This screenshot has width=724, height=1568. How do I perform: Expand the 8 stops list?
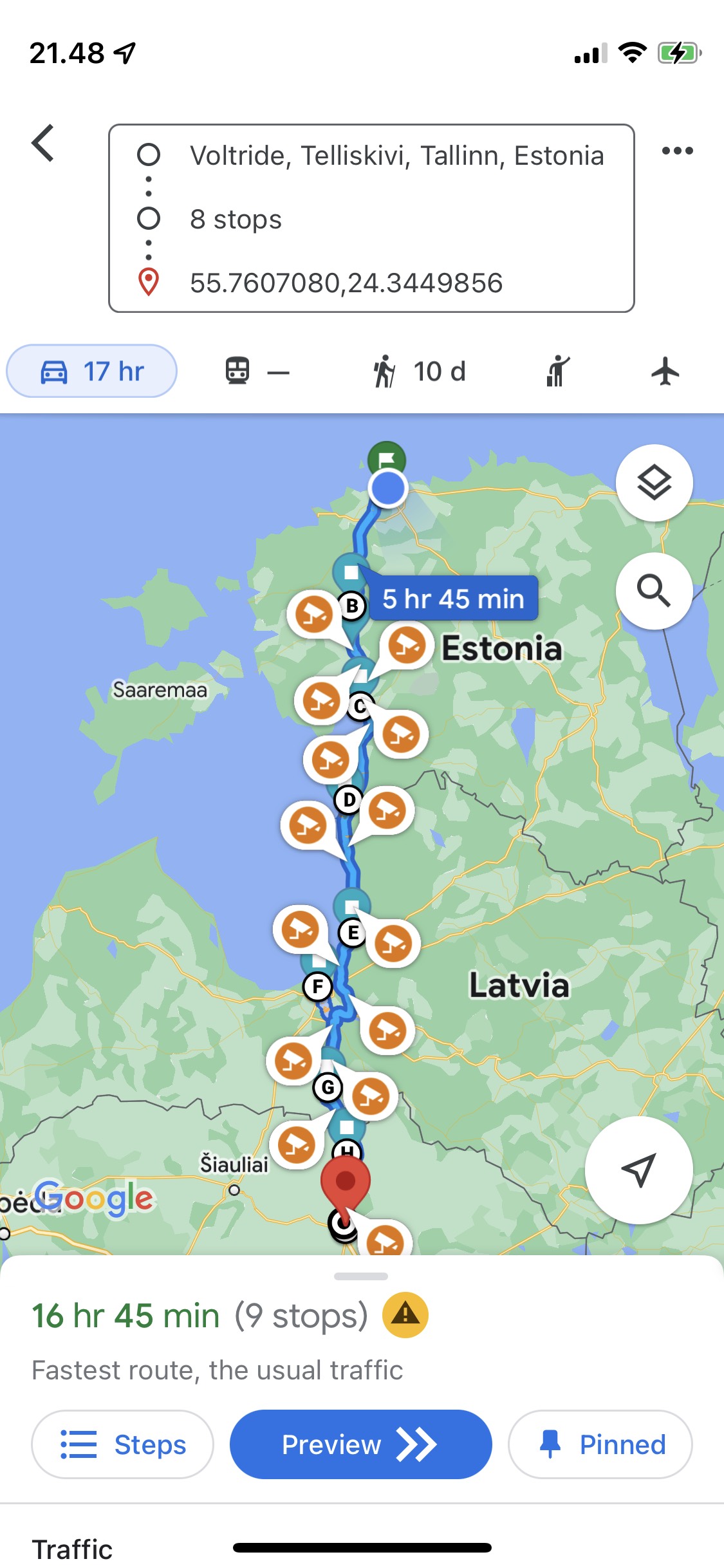pos(236,219)
